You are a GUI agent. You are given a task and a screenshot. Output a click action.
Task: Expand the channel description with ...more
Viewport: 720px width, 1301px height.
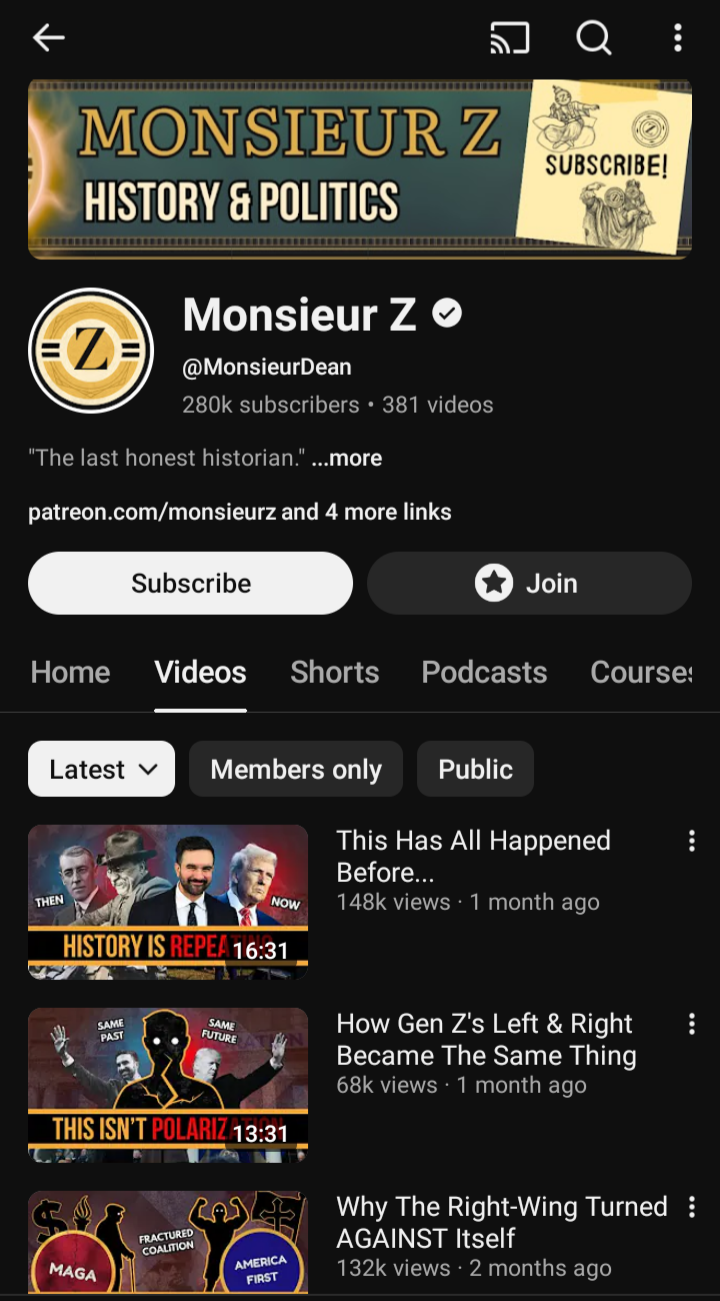346,458
